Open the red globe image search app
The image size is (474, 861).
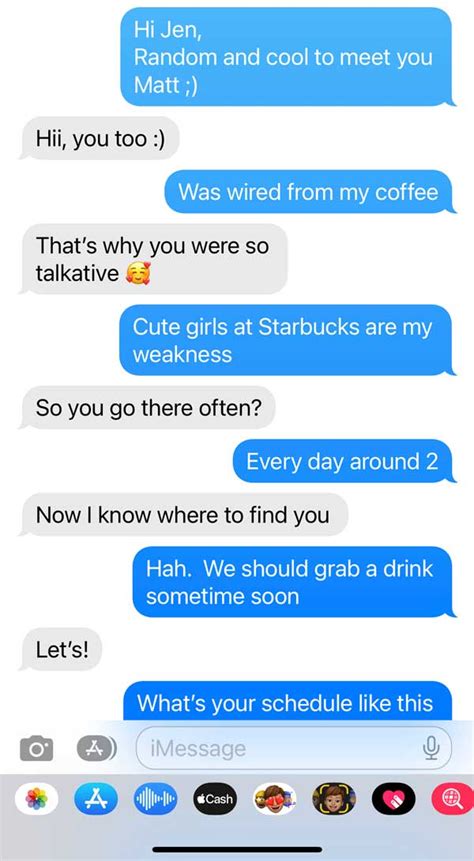coord(453,798)
